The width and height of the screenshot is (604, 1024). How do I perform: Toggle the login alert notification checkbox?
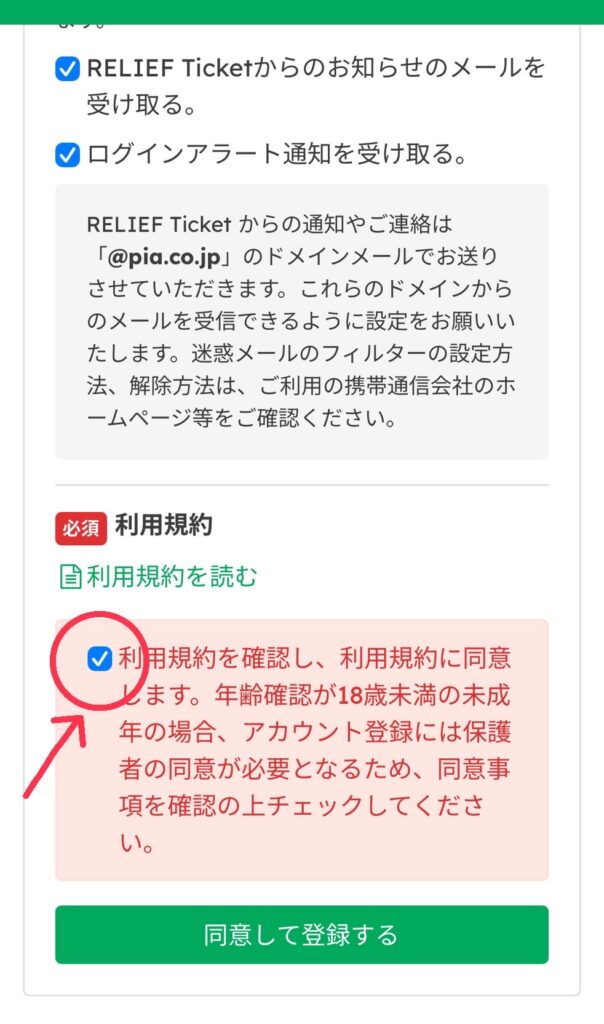(67, 156)
